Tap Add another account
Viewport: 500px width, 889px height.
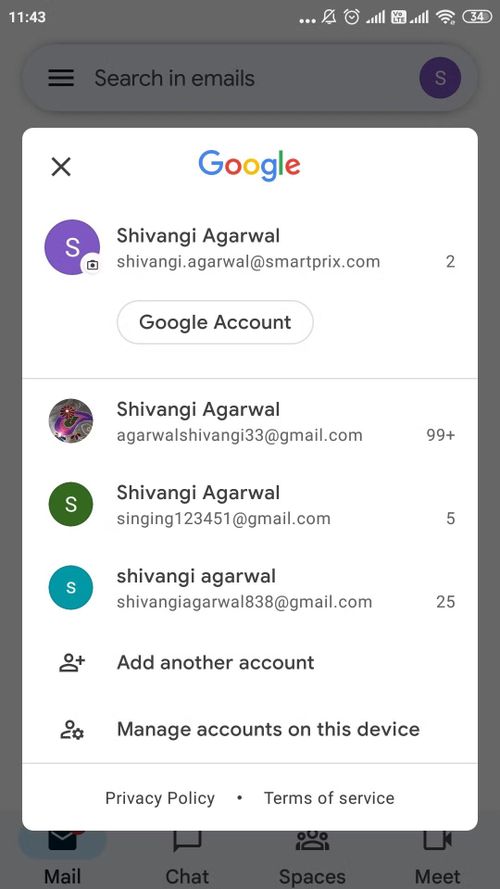pyautogui.click(x=250, y=662)
